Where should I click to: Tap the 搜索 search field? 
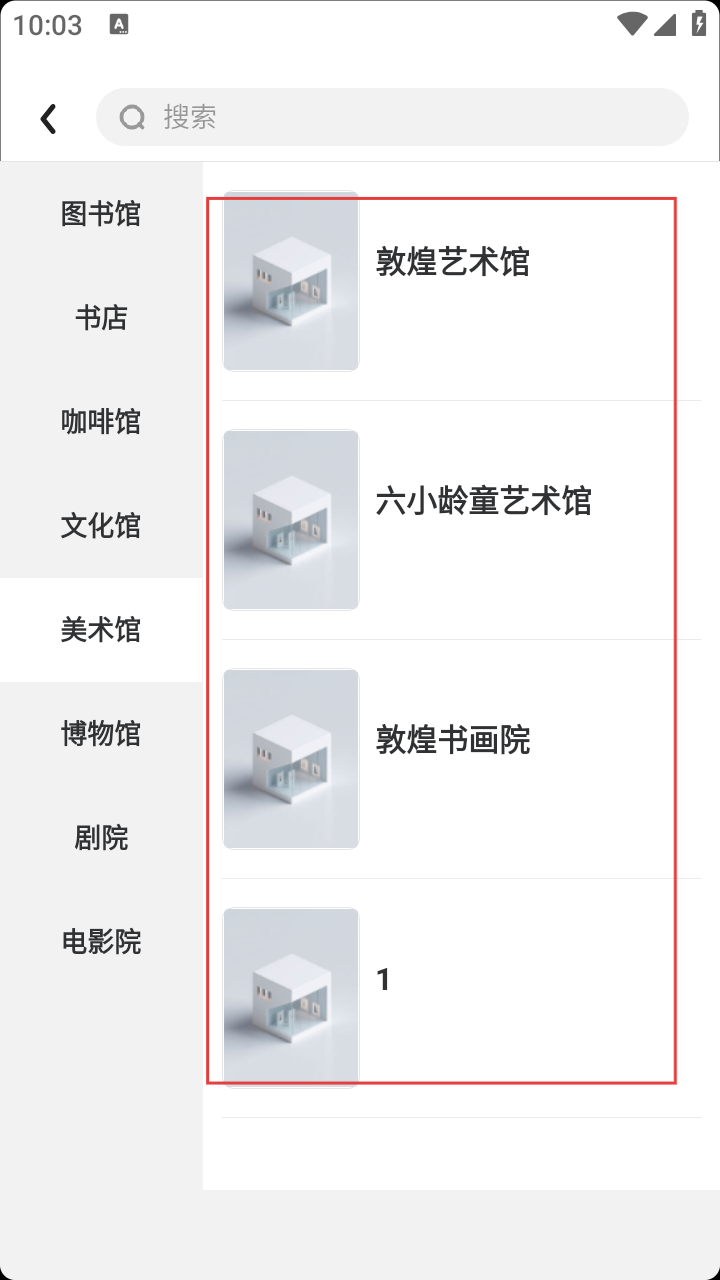(x=392, y=118)
